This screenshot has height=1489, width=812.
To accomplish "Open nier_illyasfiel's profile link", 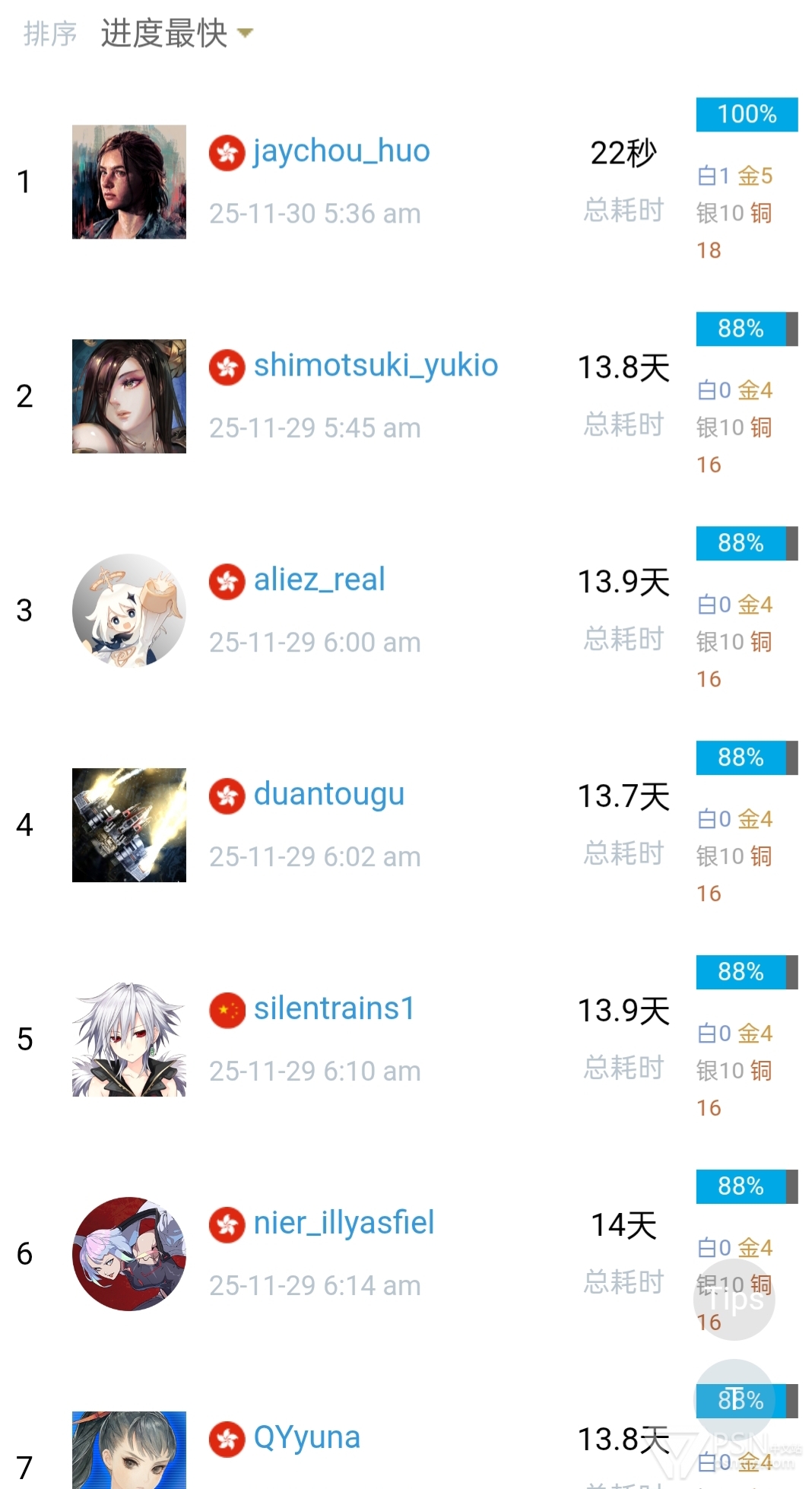I will tap(344, 1224).
